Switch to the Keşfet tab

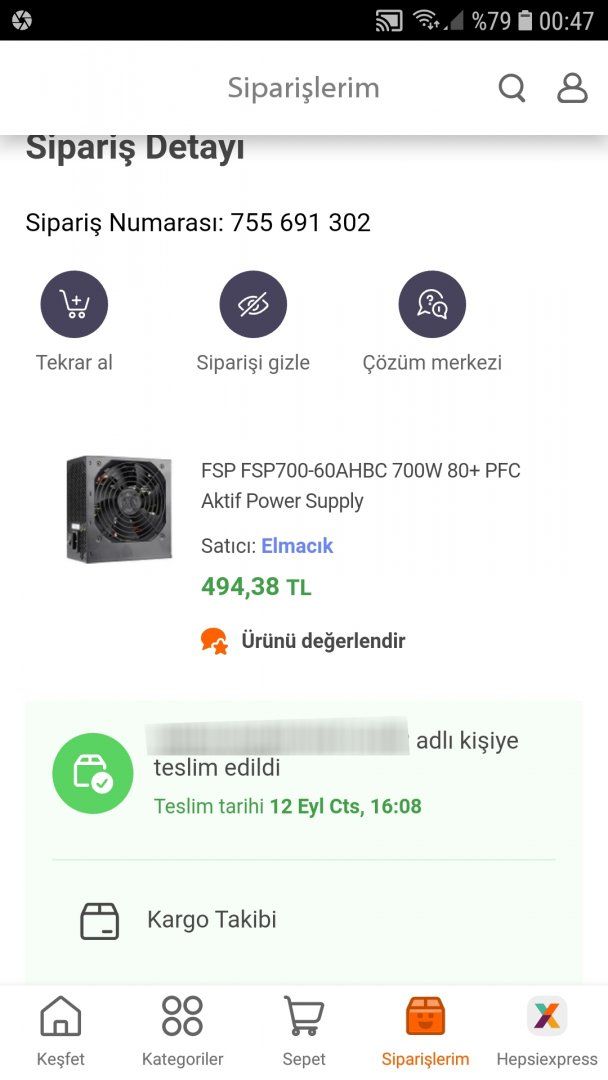click(60, 1031)
